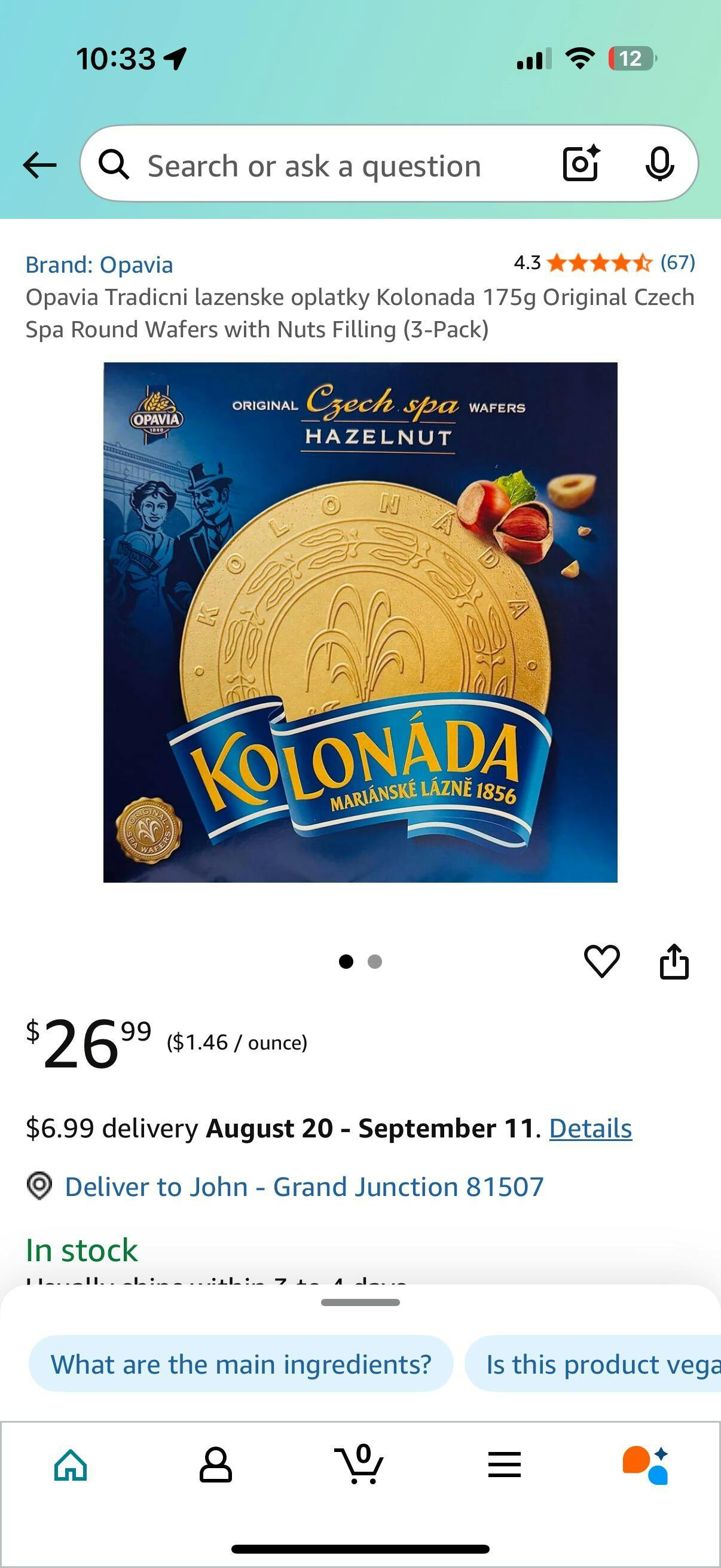
Task: Add product to wish list with heart
Action: click(602, 961)
